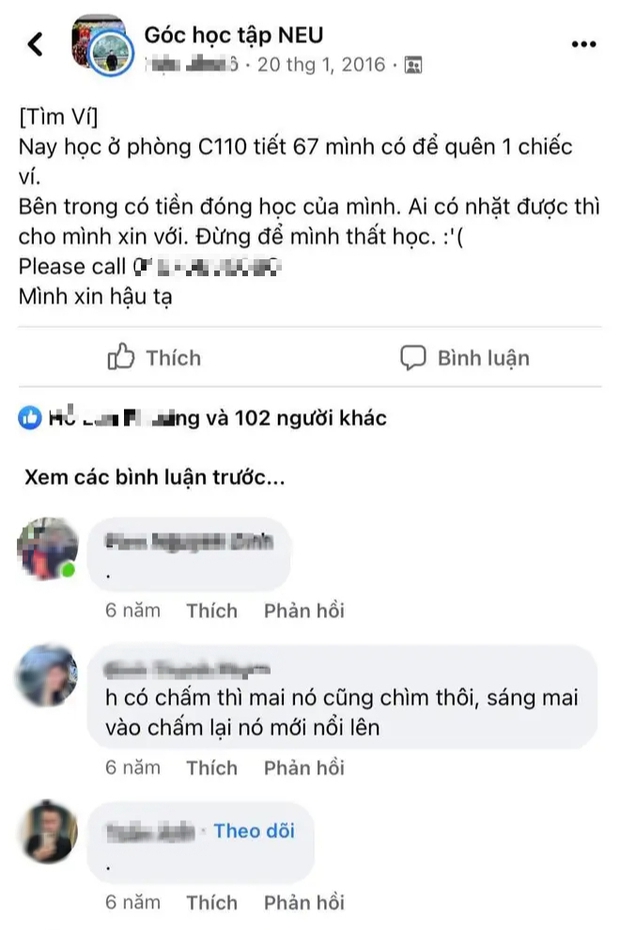Viewport: 620px width, 930px height.
Task: Open profile photo of the chấm lại commenter
Action: pyautogui.click(x=48, y=676)
